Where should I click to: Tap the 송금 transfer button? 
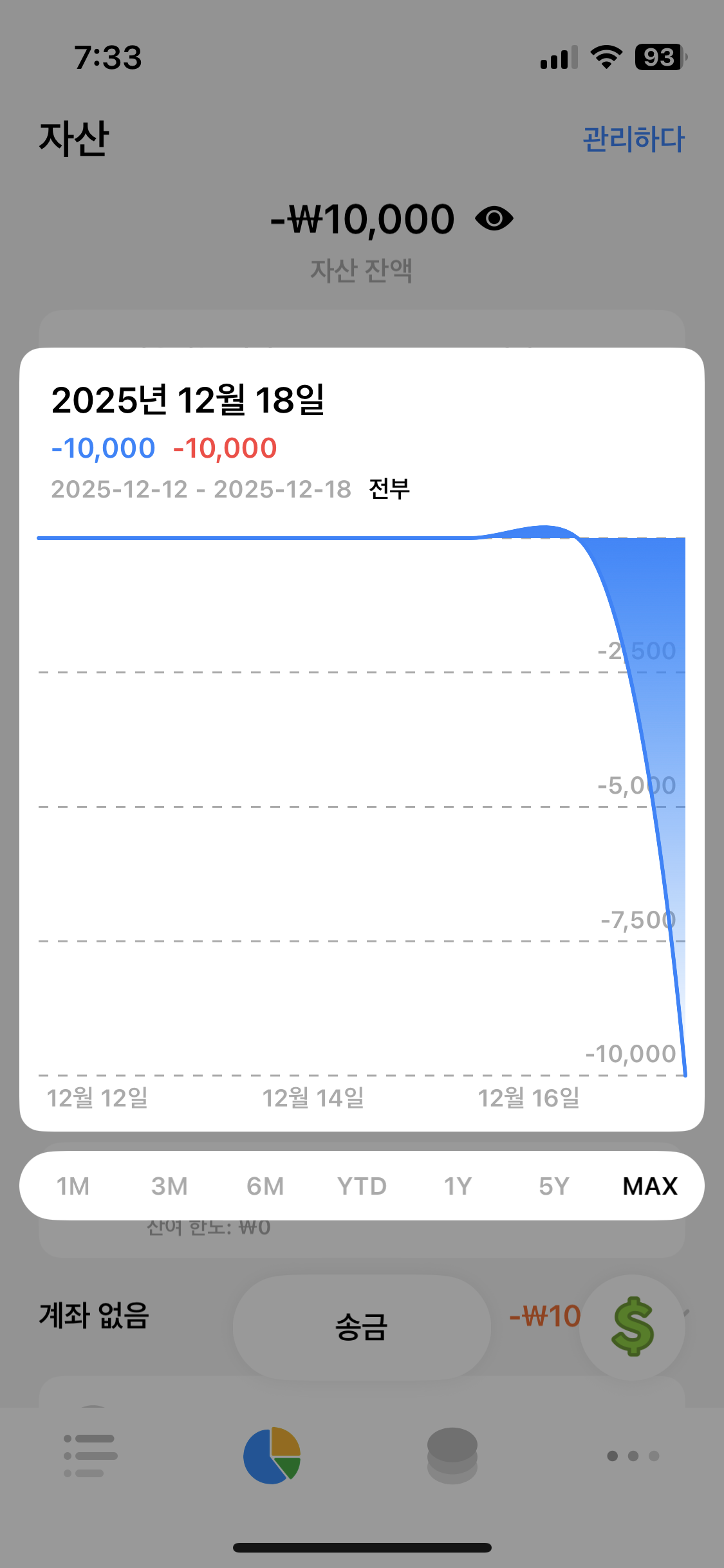(361, 1327)
